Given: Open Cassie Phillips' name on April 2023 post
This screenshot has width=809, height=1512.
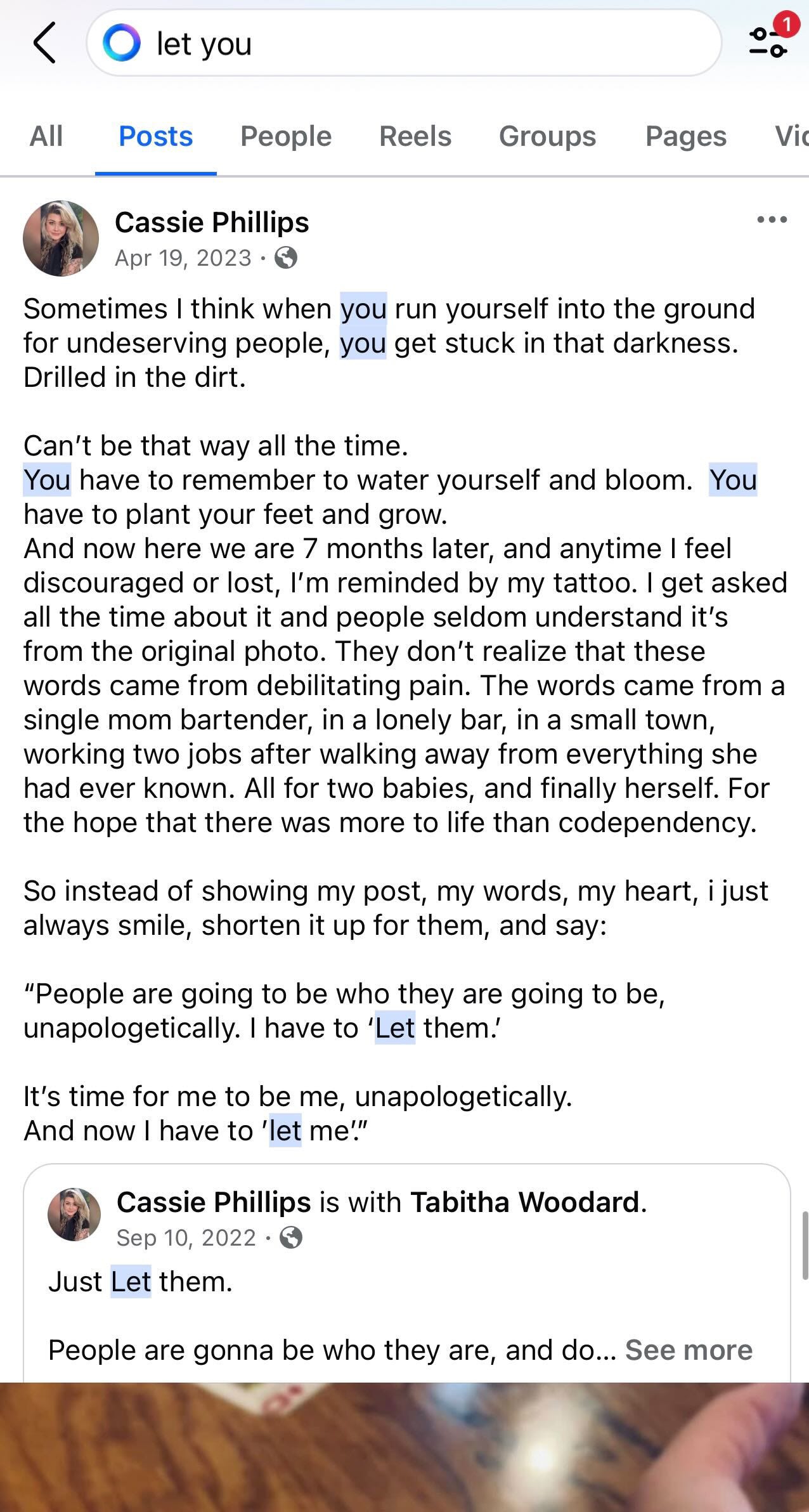Looking at the screenshot, I should (x=212, y=222).
